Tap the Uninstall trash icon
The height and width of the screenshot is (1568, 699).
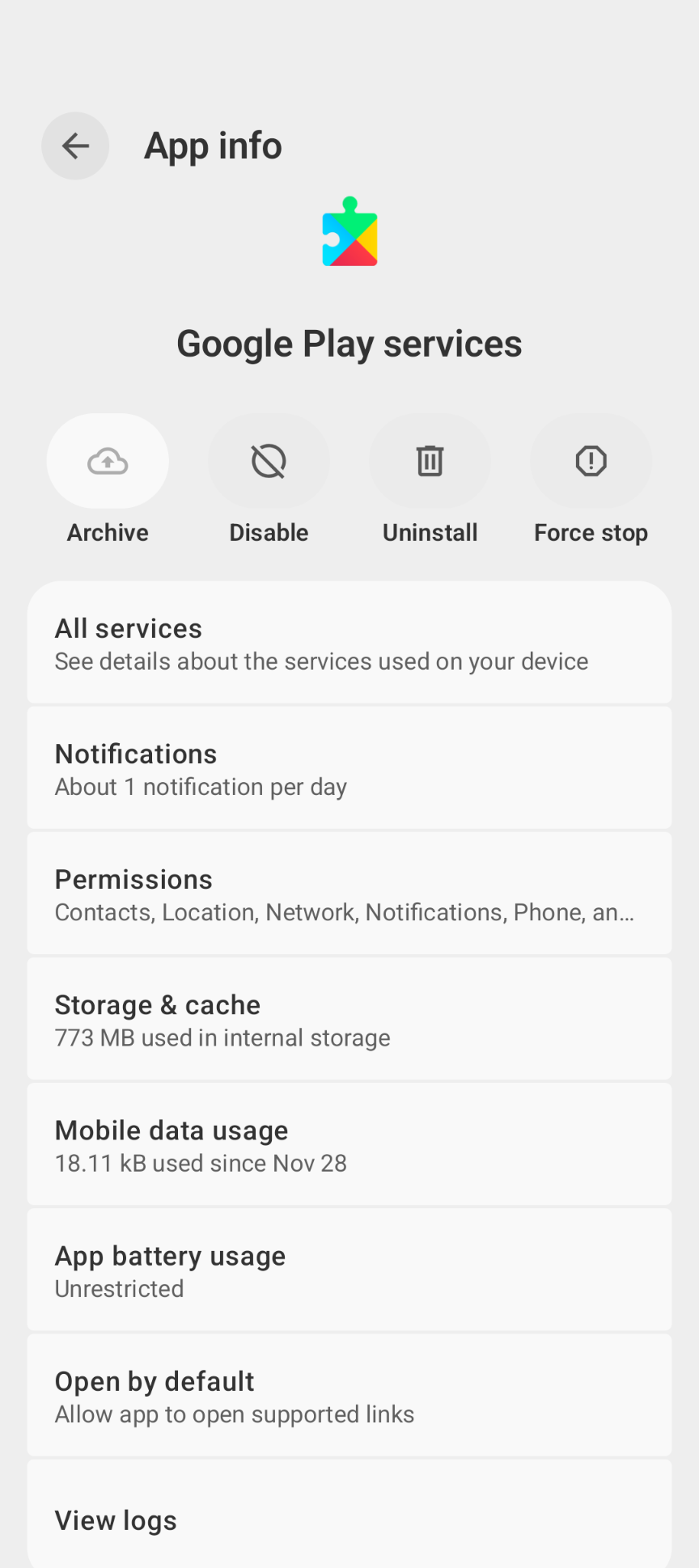(x=430, y=461)
